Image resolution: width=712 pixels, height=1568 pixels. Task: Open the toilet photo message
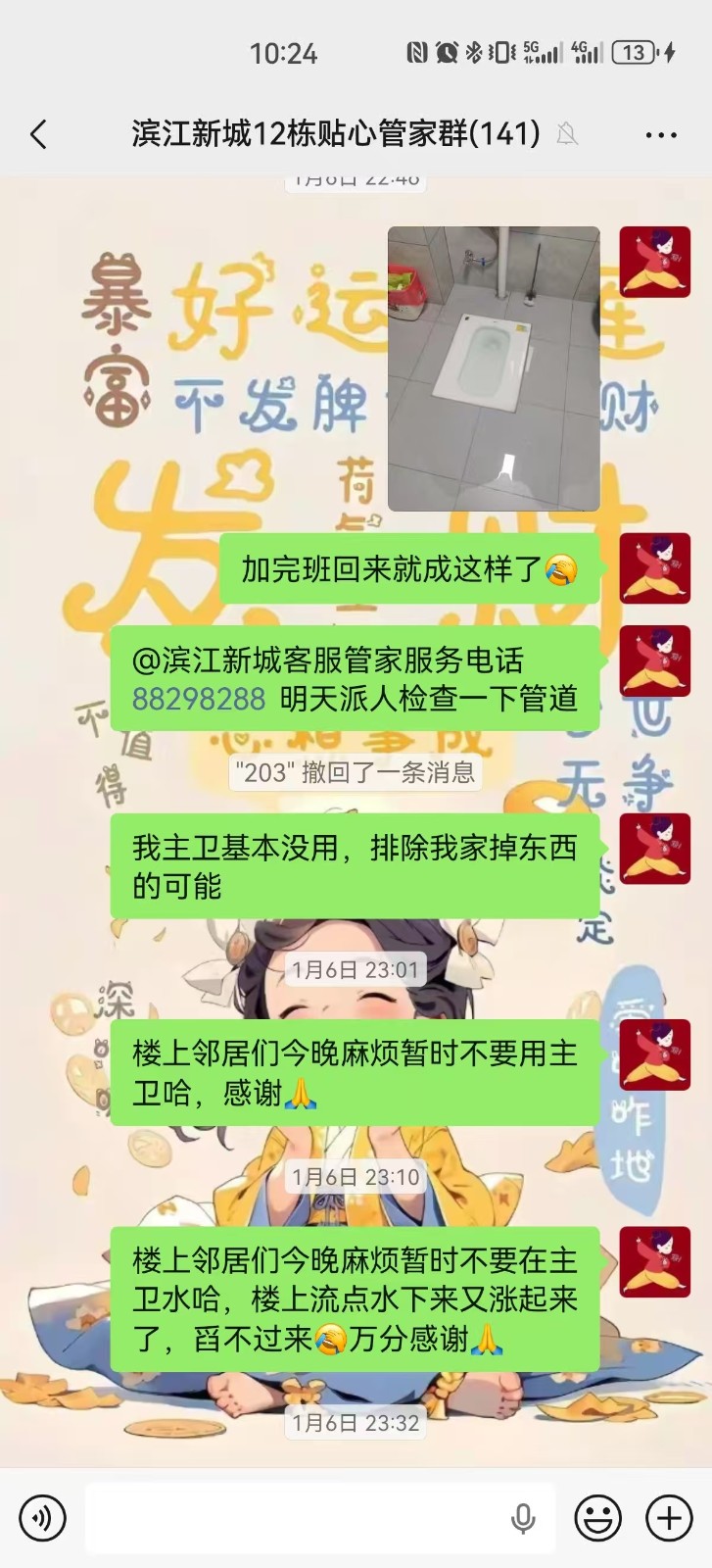[494, 368]
